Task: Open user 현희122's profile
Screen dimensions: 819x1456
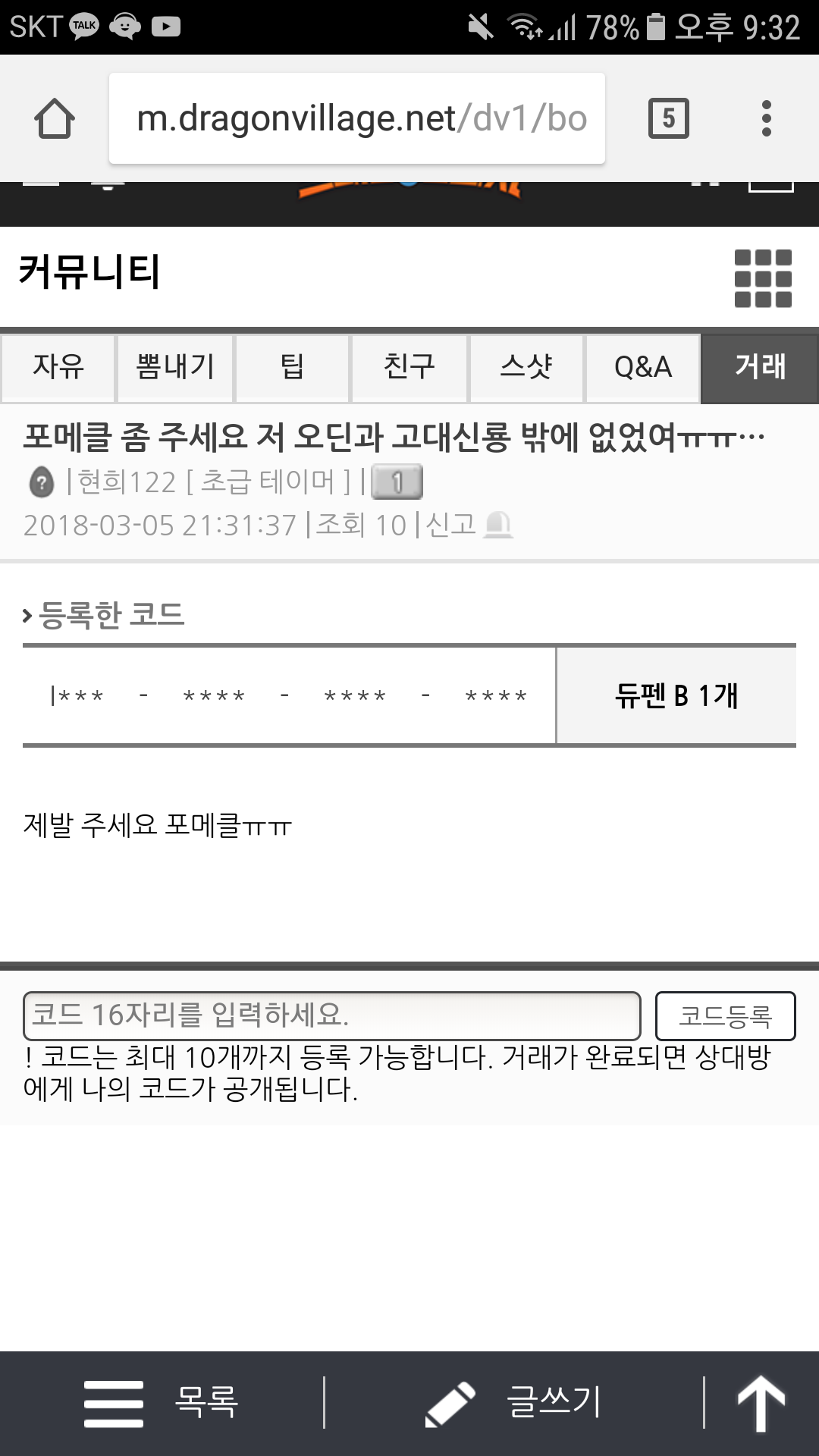Action: point(127,482)
